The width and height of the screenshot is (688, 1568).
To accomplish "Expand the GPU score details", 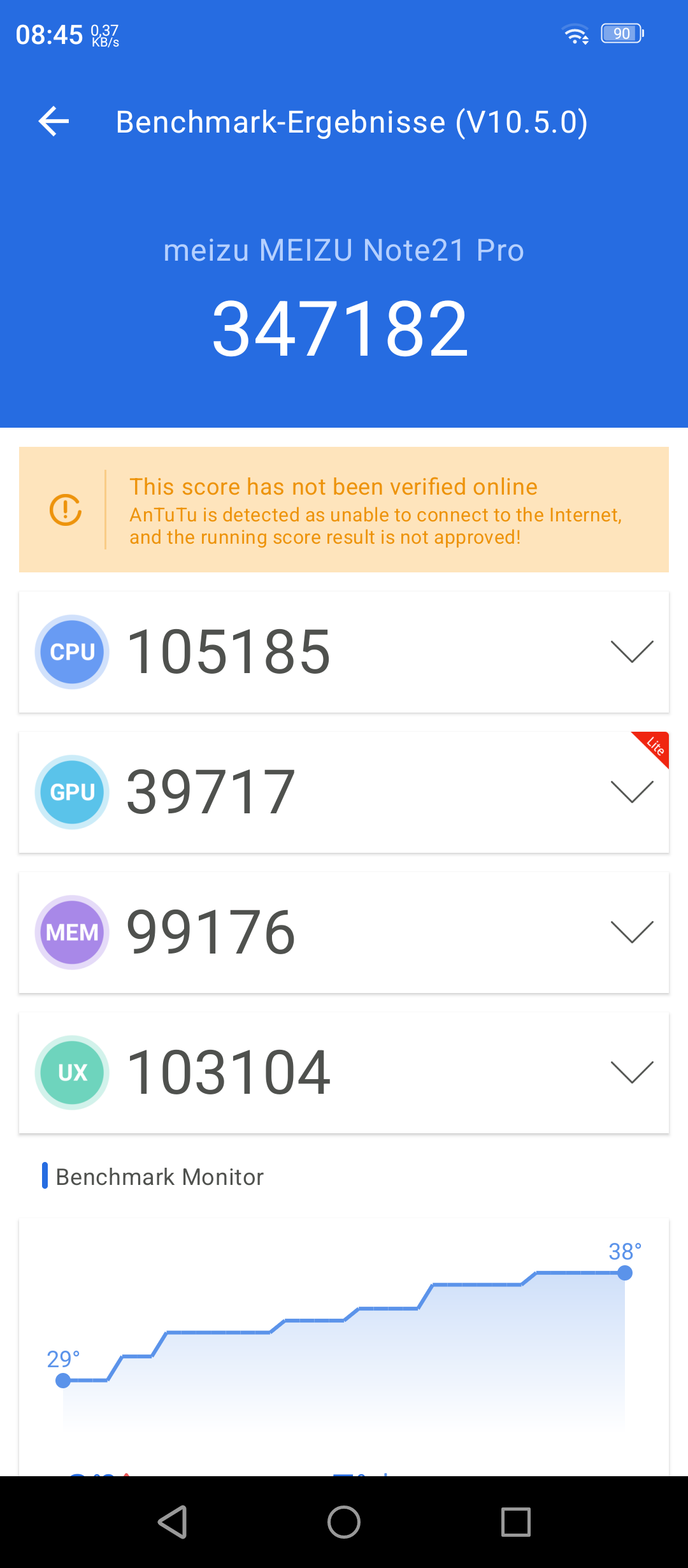I will point(632,792).
